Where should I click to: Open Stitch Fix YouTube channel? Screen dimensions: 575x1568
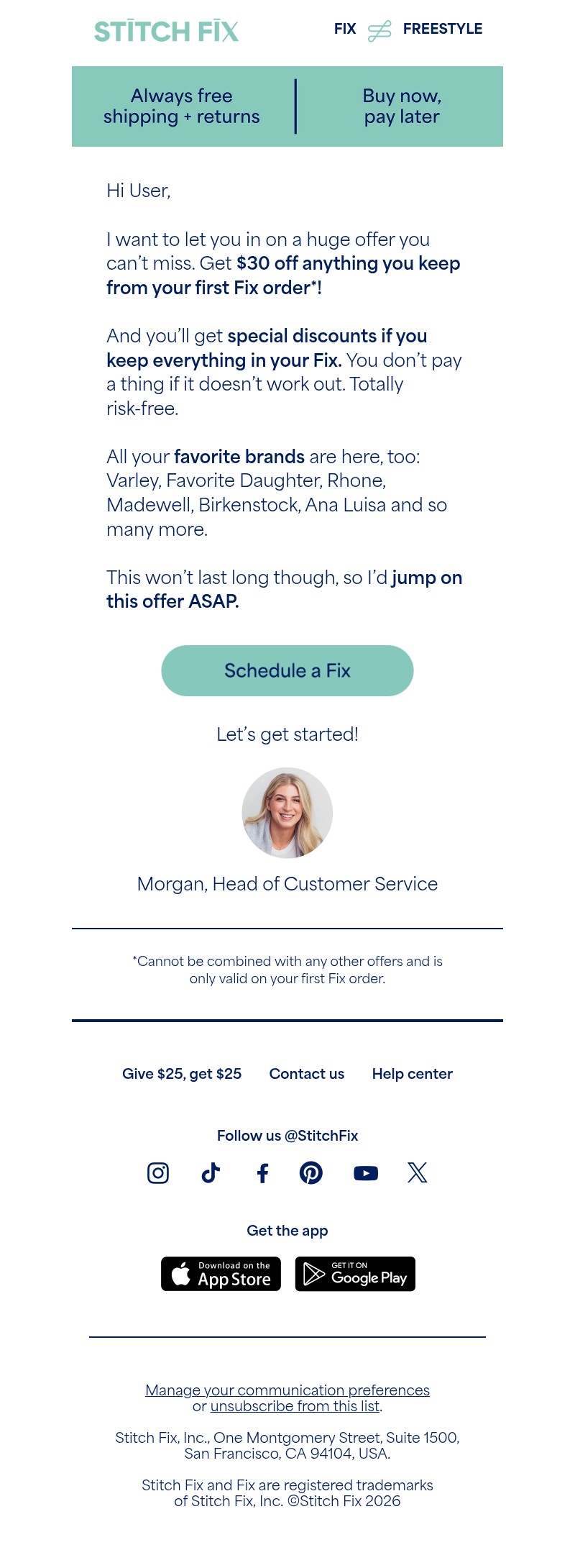(366, 1173)
